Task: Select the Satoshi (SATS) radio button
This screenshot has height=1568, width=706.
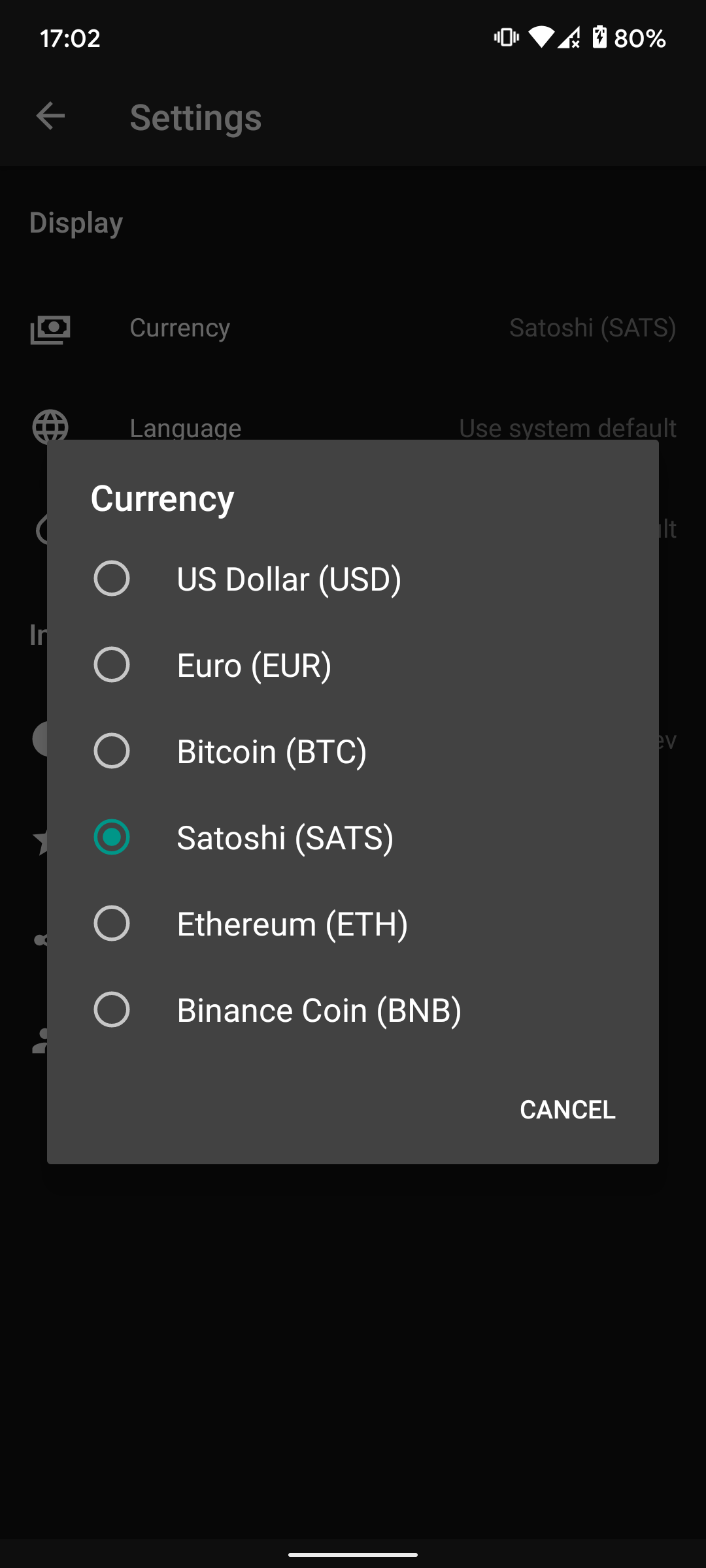Action: coord(112,837)
